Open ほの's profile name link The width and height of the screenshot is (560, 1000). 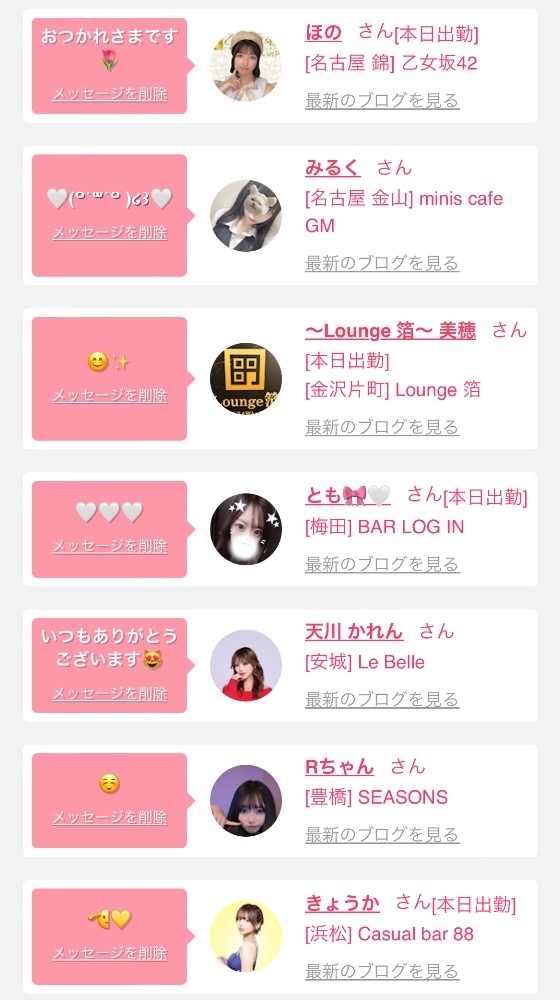tap(323, 33)
